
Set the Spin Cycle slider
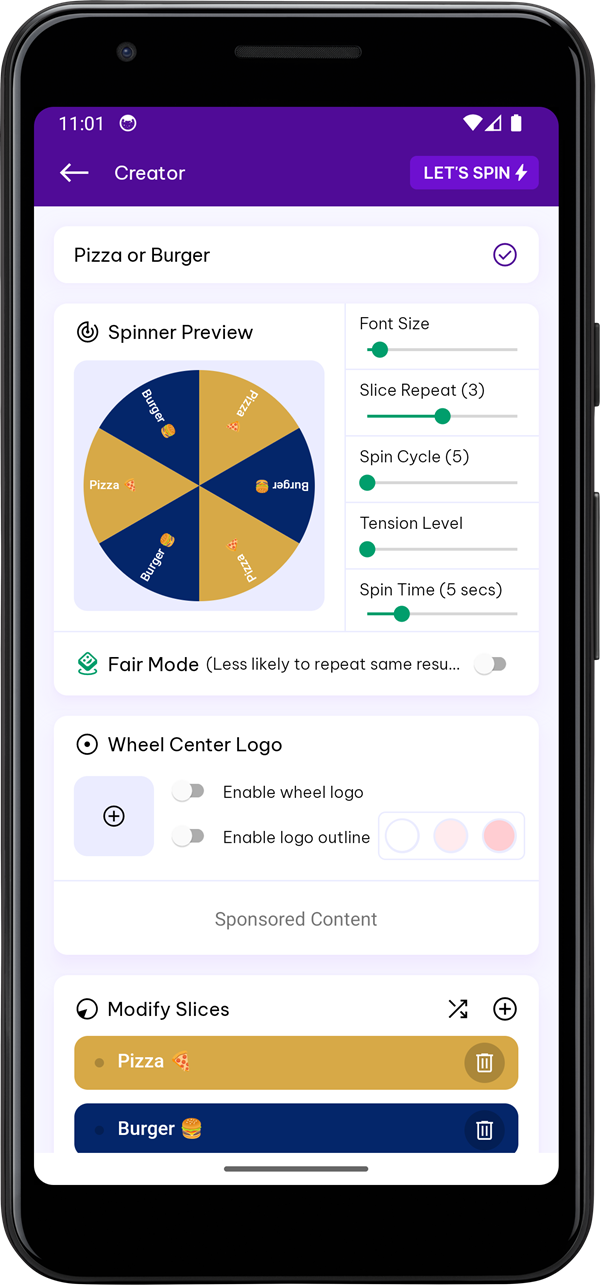[367, 483]
